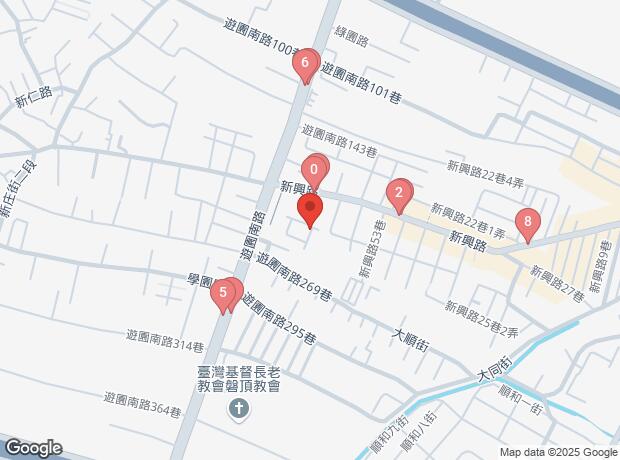Tap the unnumbered red location pin

tap(310, 210)
